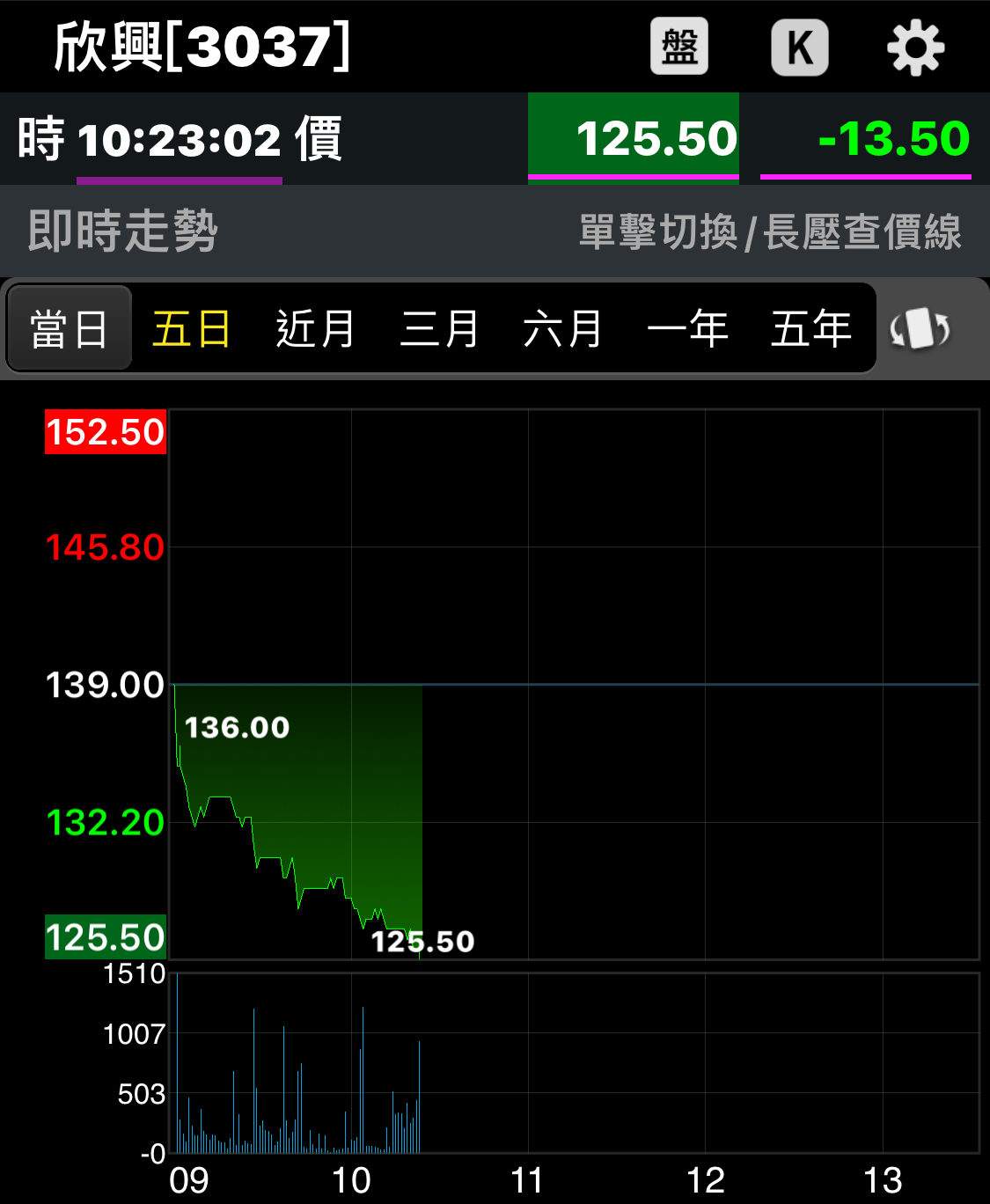Screen dimensions: 990x1204
Task: Open the settings gear
Action: [x=915, y=48]
